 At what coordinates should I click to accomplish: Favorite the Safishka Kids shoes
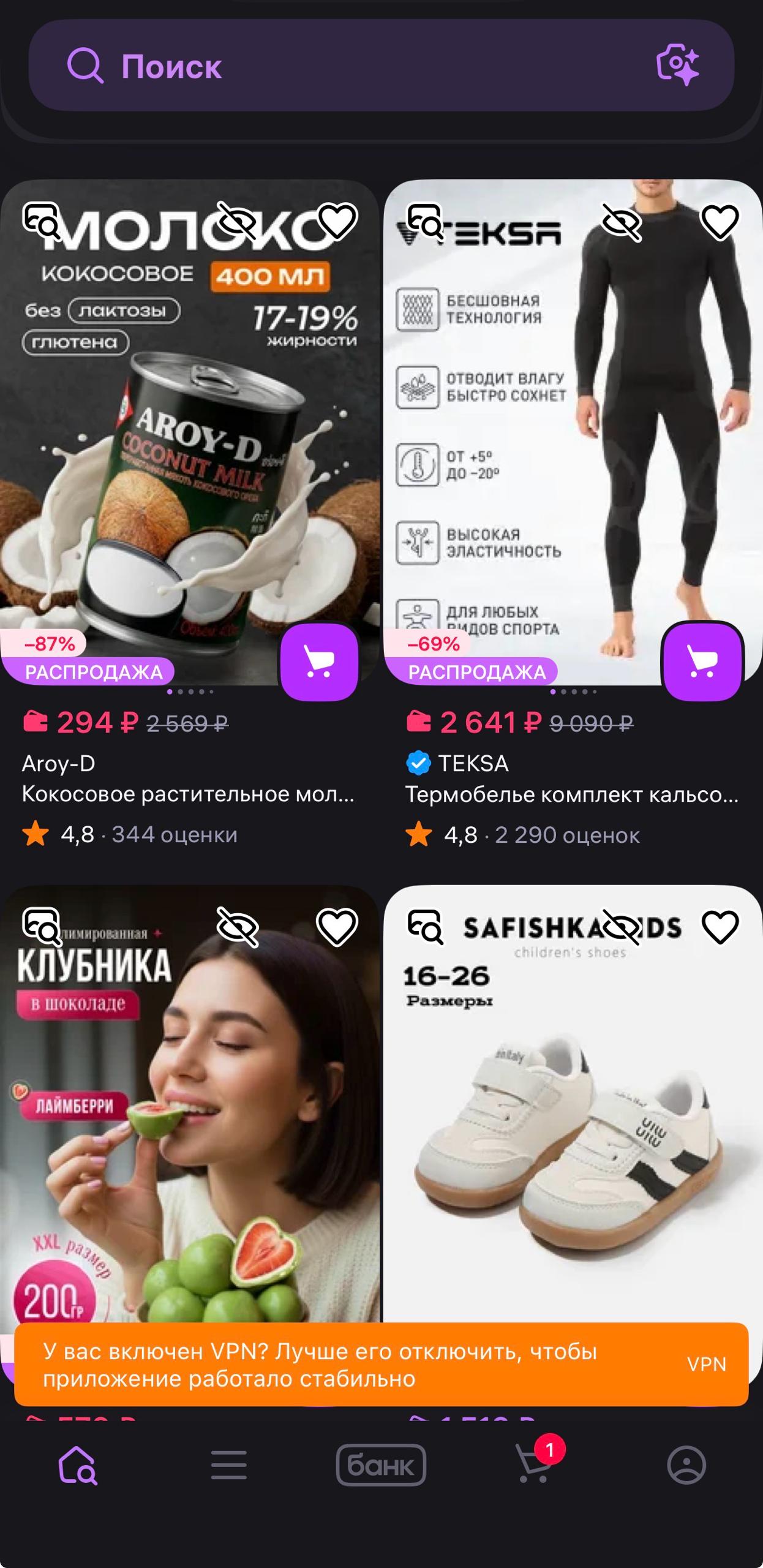(720, 927)
